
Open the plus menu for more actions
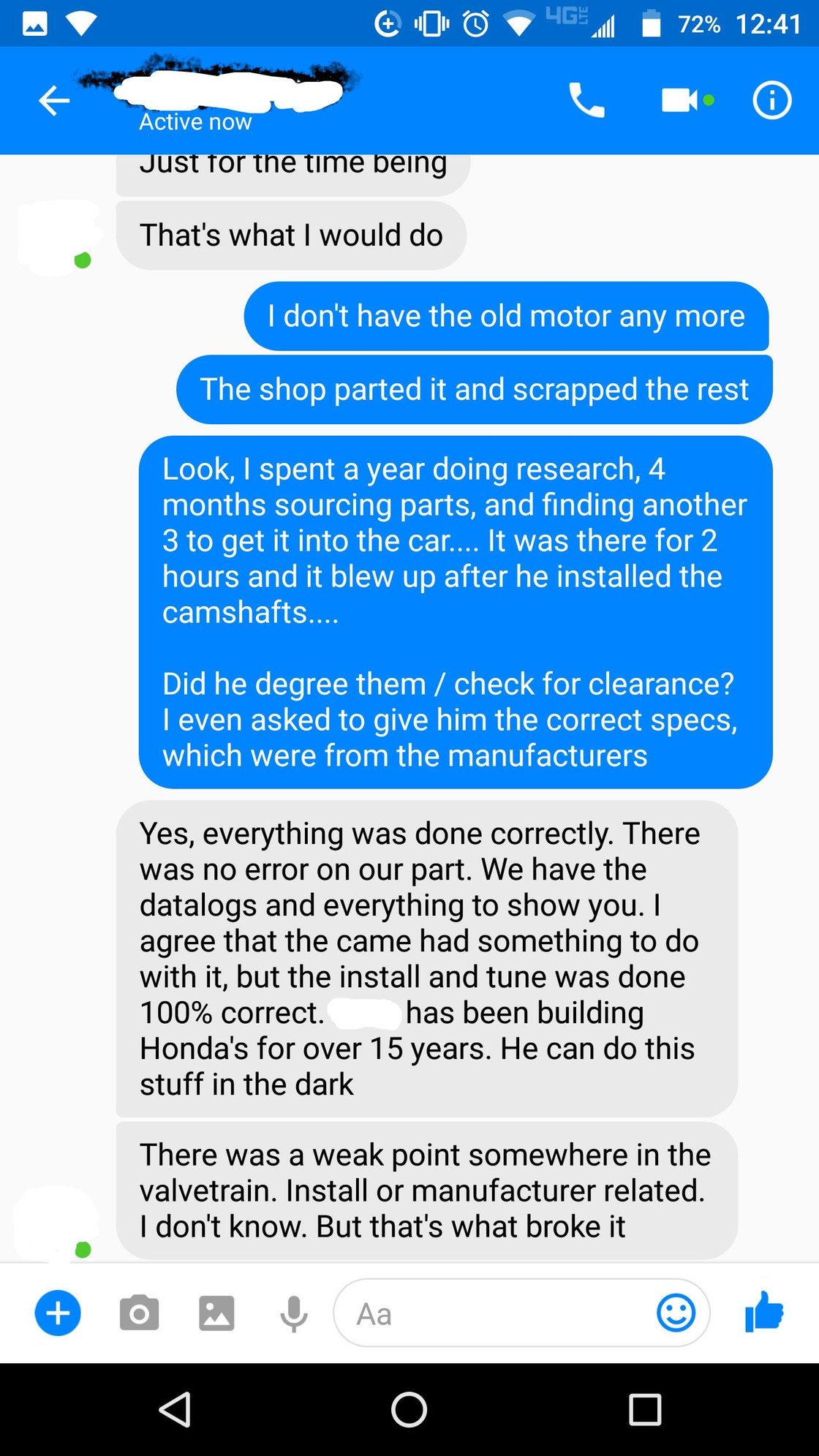tap(58, 1313)
